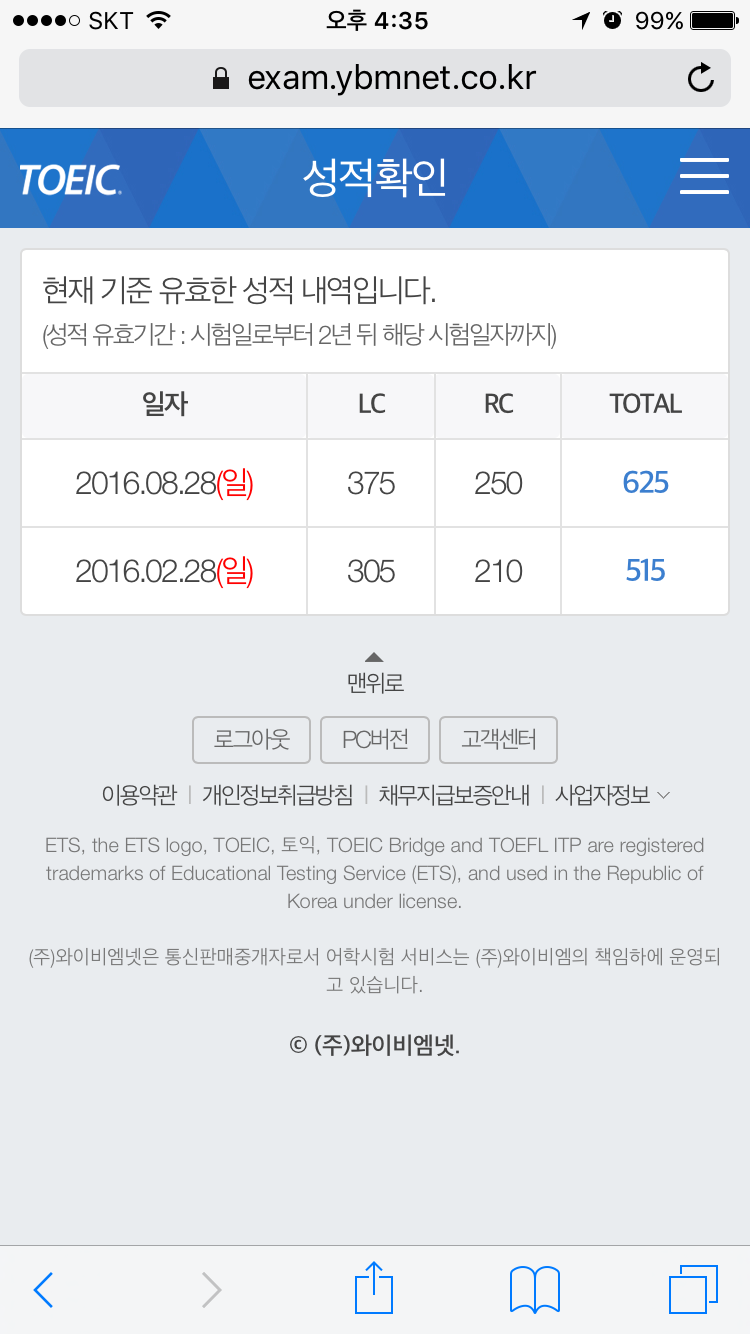Open the 515 total score details
Image resolution: width=750 pixels, height=1334 pixels.
click(x=645, y=571)
